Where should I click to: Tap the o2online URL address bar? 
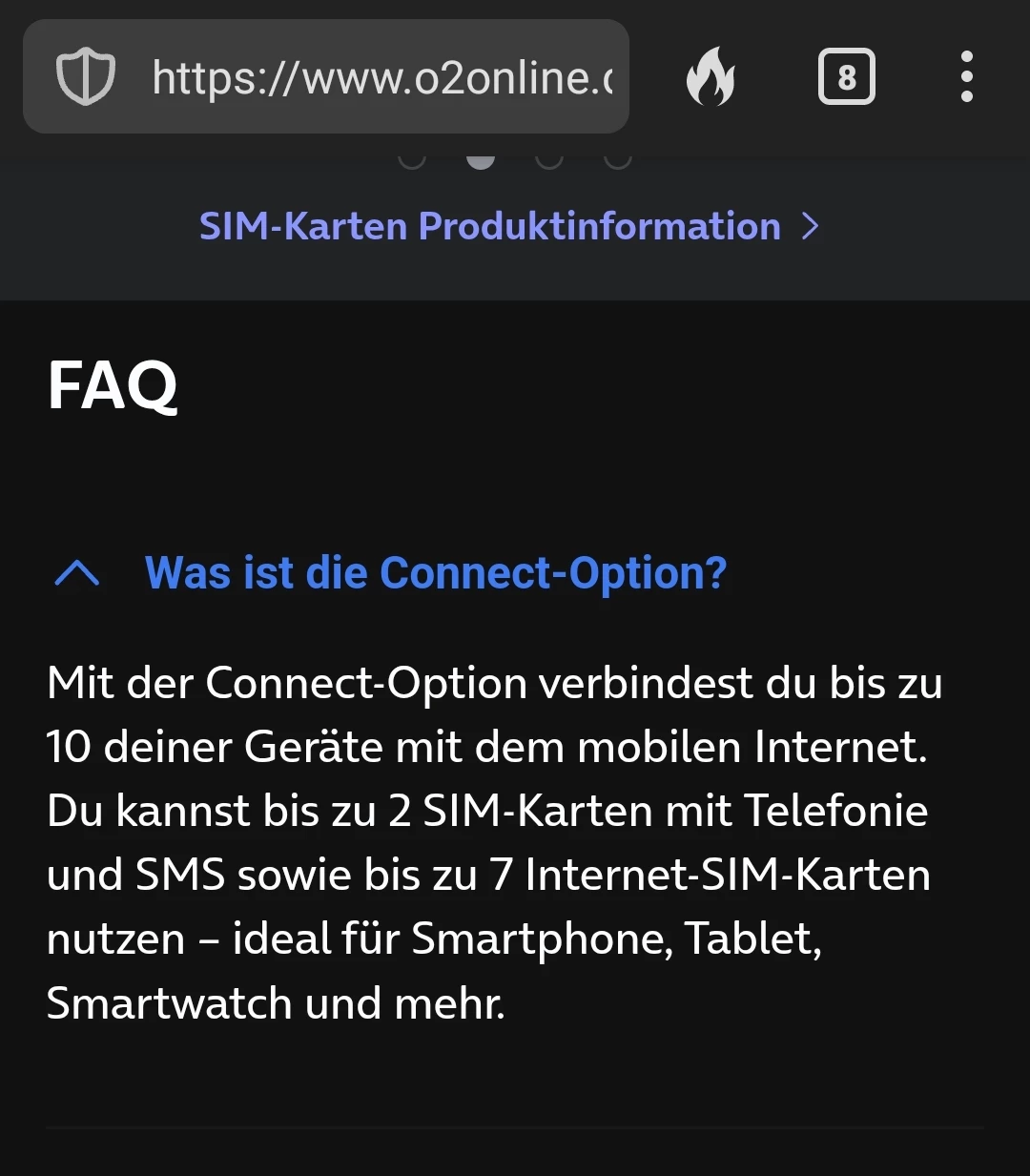(x=381, y=76)
